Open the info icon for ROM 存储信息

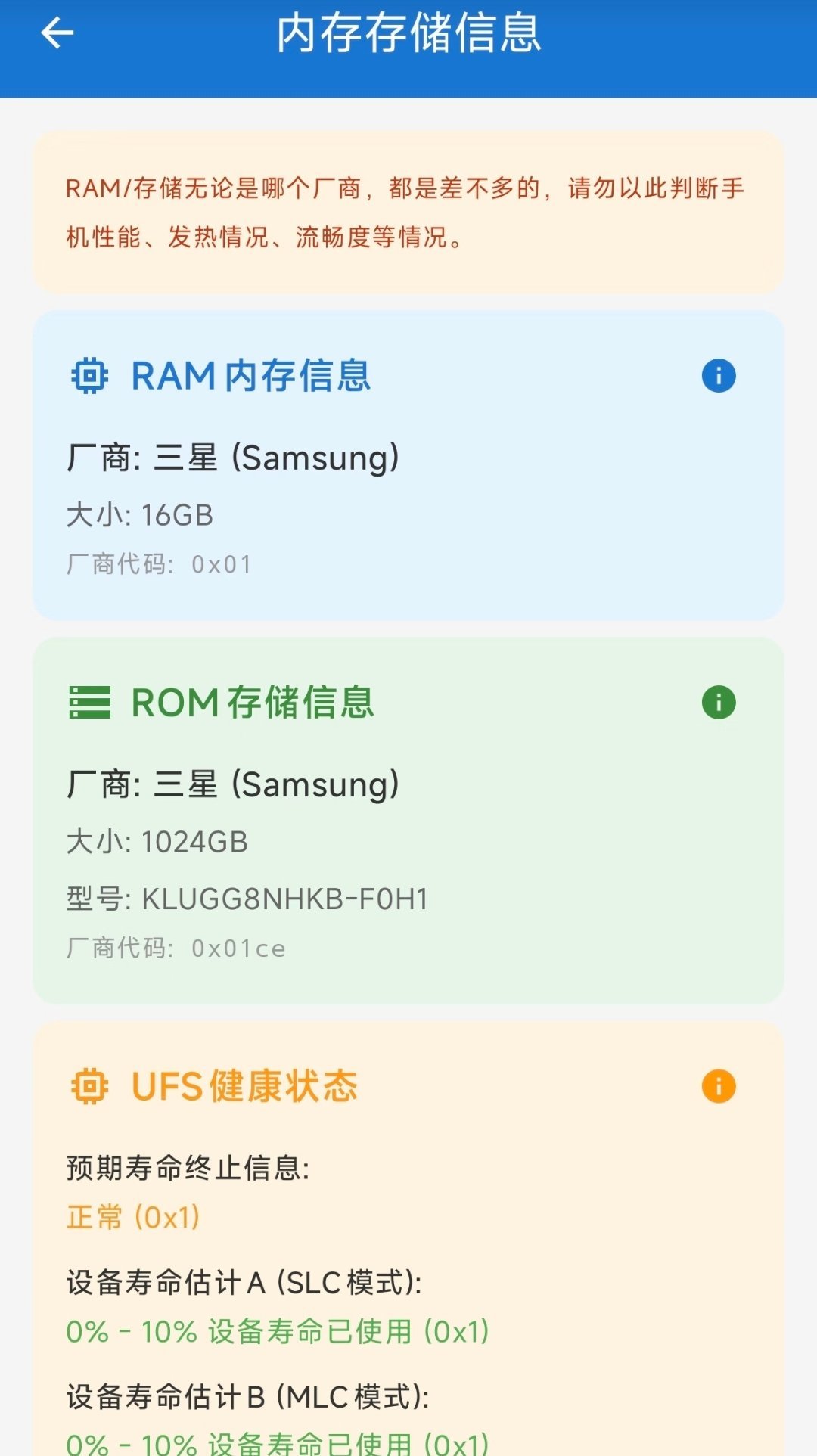coord(718,703)
